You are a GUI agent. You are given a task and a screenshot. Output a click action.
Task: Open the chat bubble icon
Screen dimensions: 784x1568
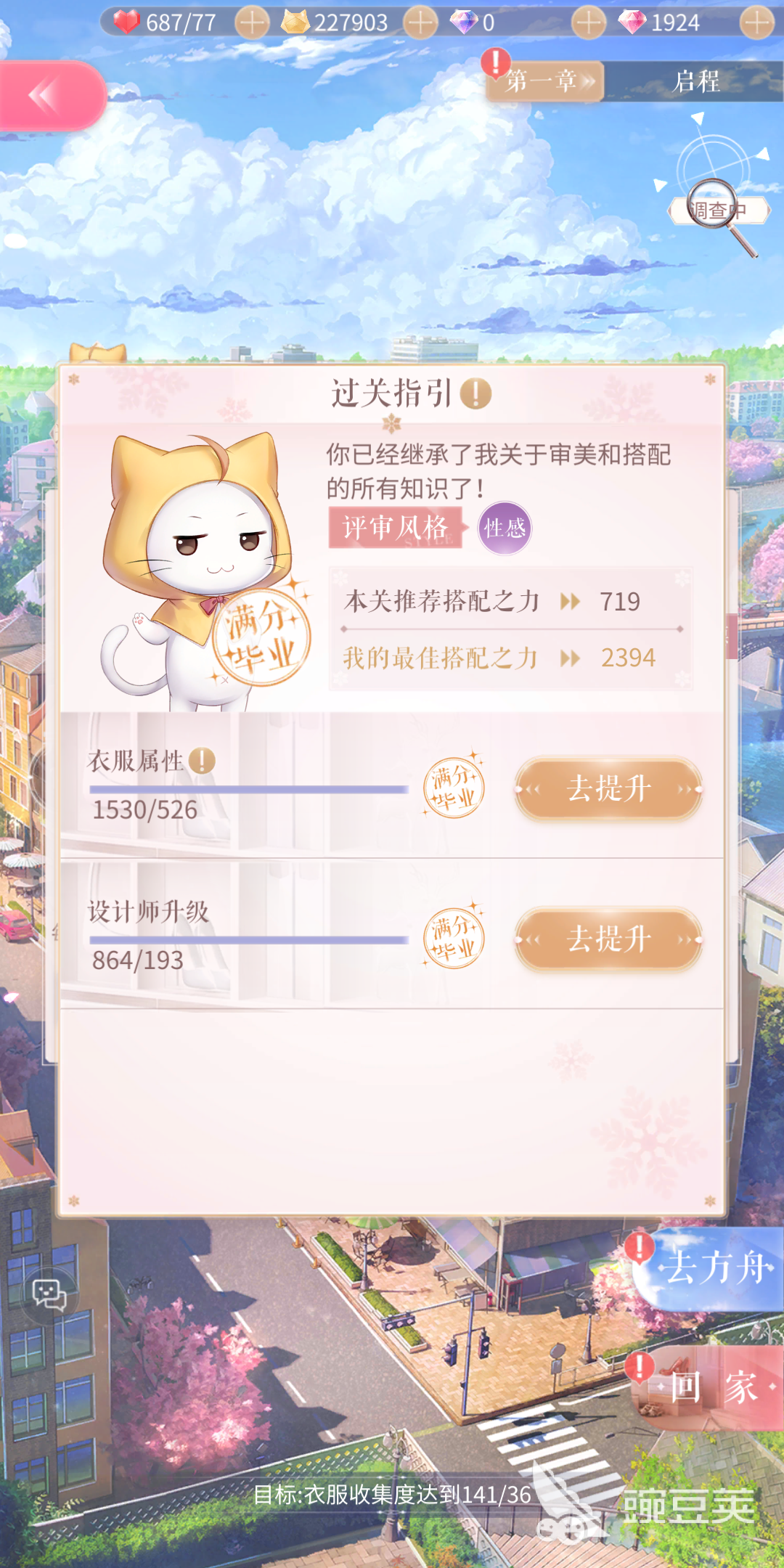click(49, 1294)
